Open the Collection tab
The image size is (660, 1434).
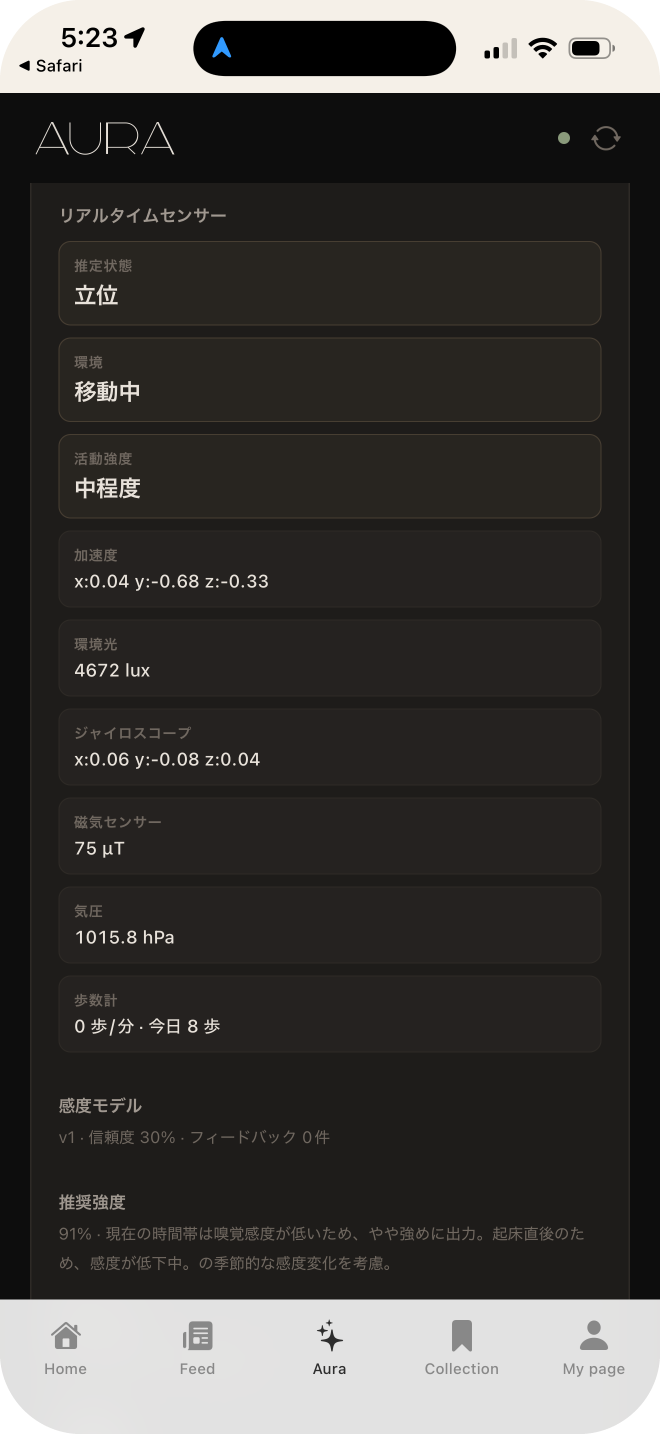(x=461, y=1347)
